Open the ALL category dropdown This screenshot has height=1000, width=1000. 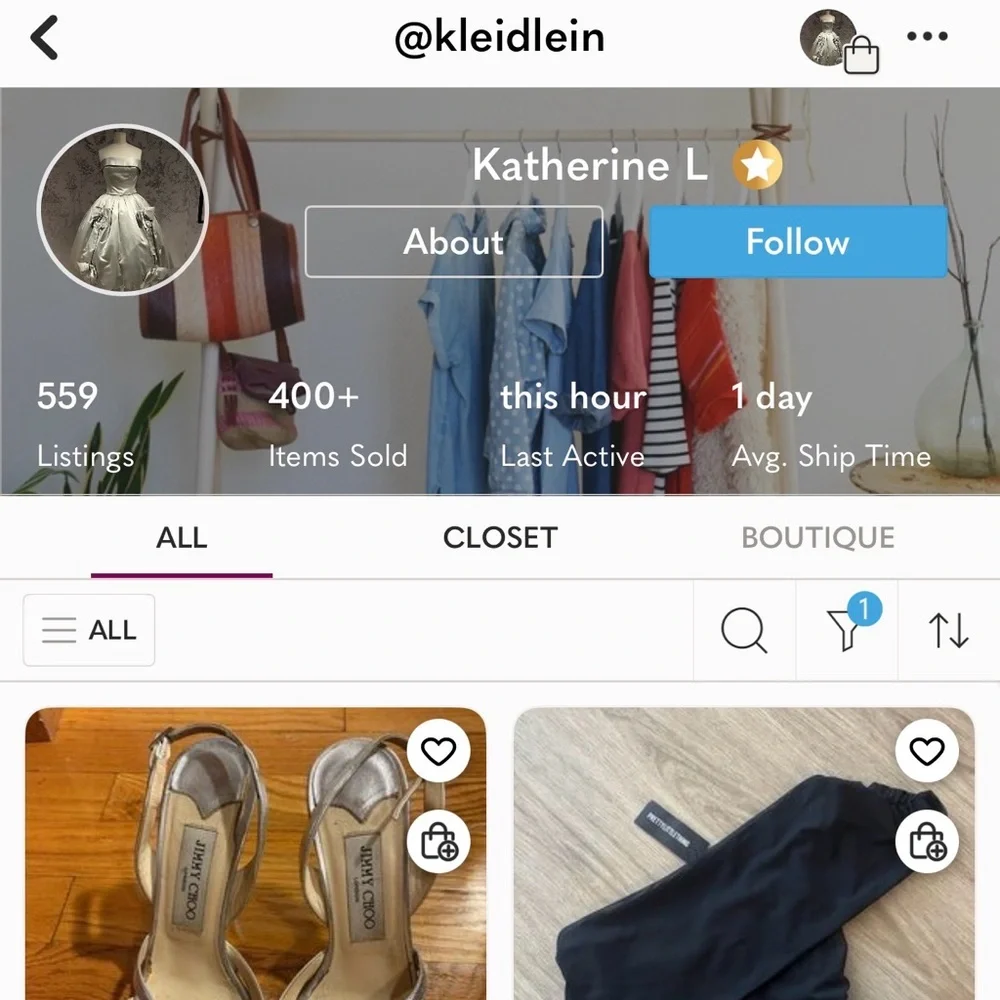(89, 630)
